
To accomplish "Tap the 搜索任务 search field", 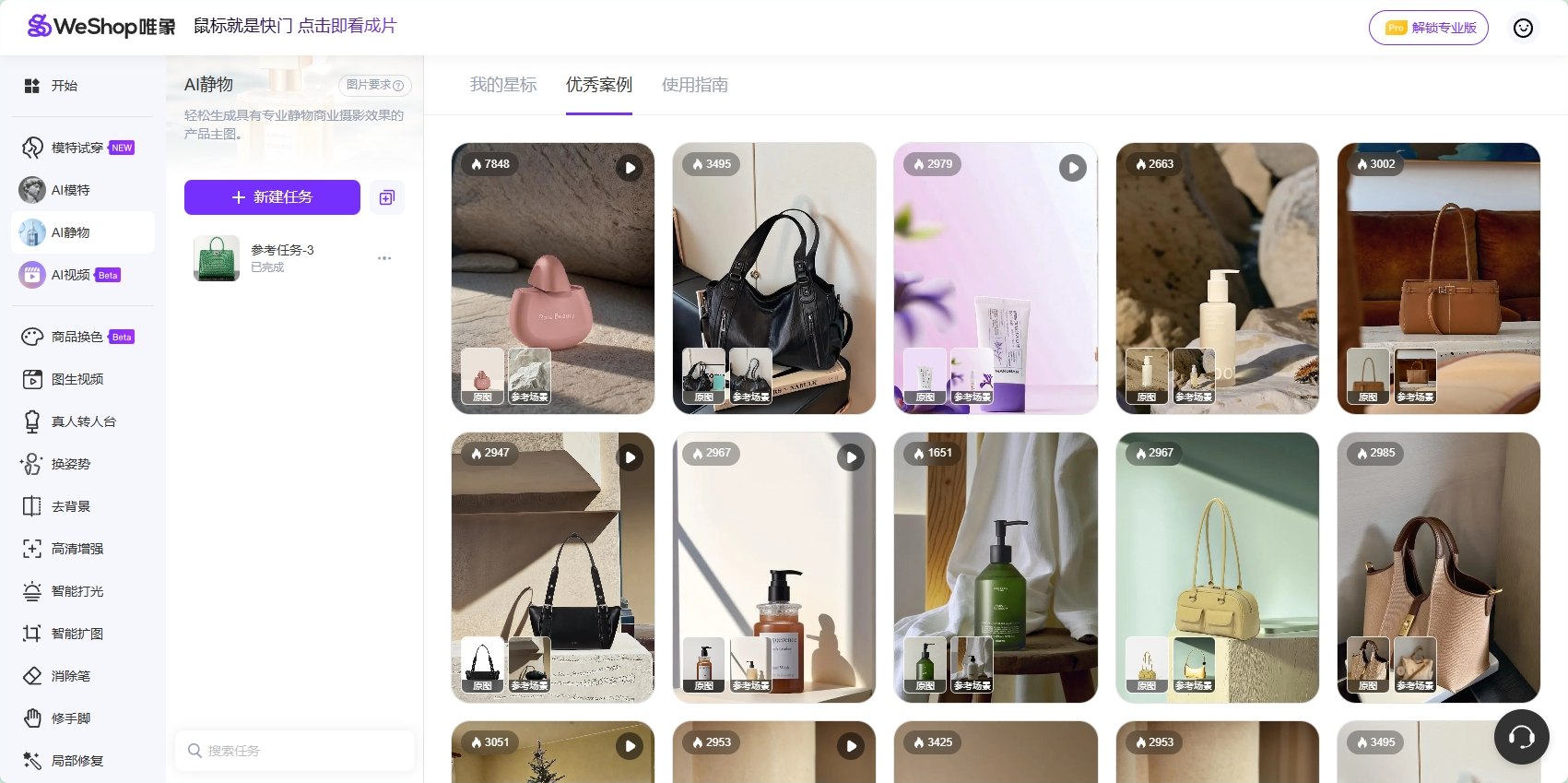I will pos(295,751).
